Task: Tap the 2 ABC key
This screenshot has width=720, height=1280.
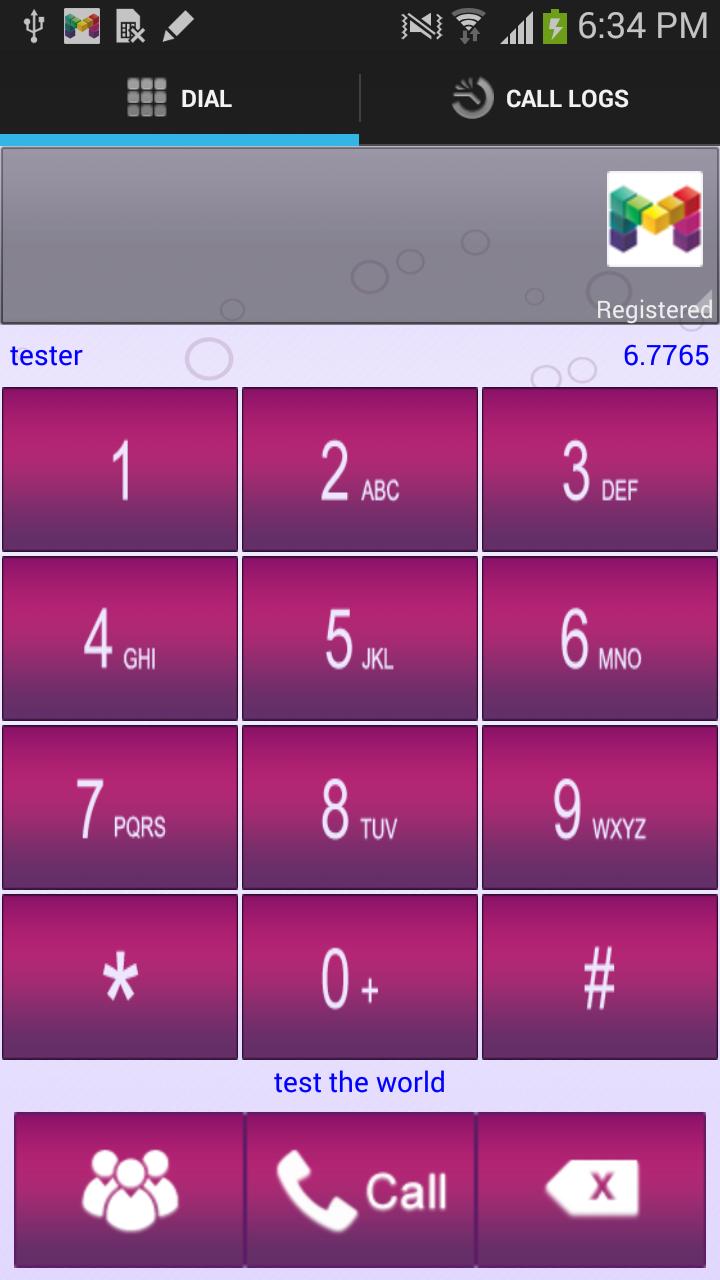Action: click(360, 469)
